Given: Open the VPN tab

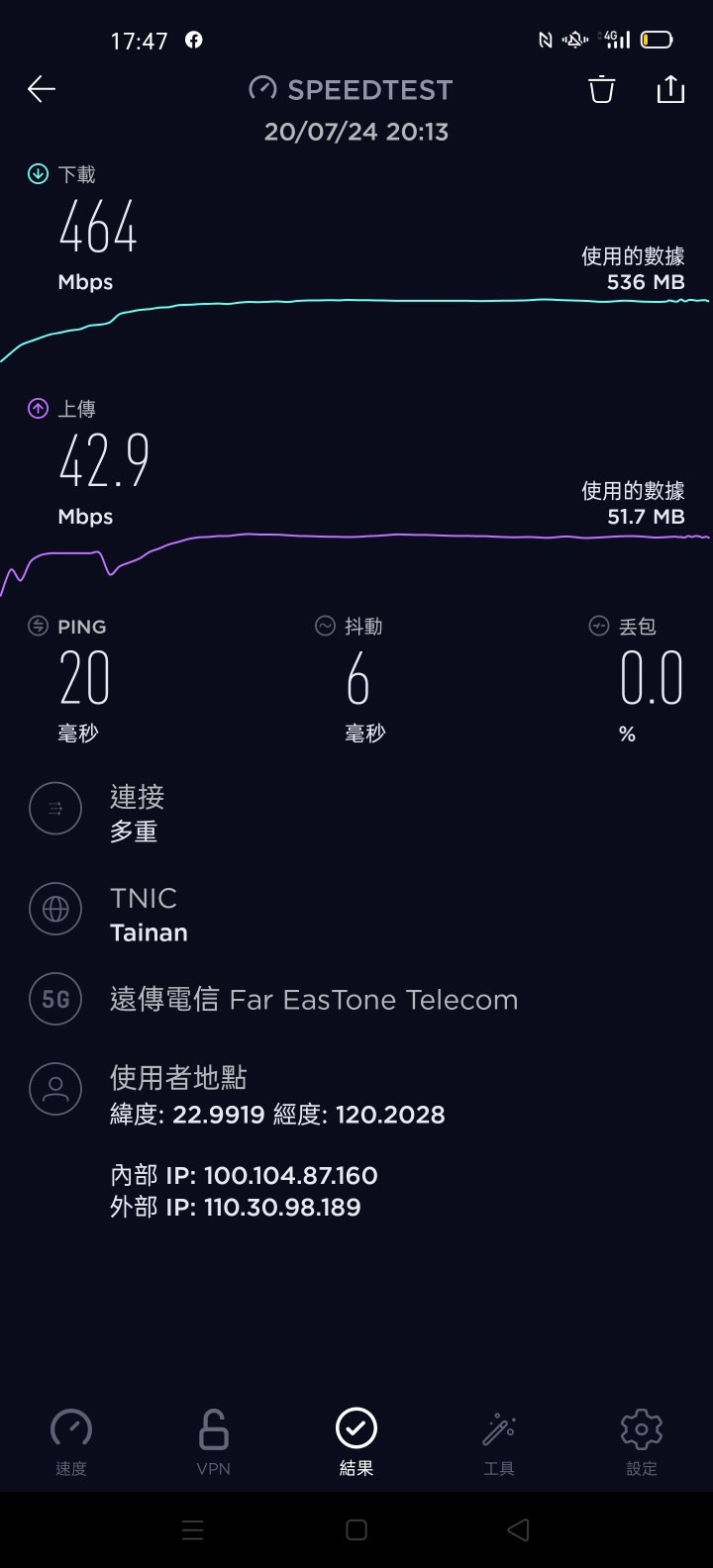Looking at the screenshot, I should coord(214,1442).
